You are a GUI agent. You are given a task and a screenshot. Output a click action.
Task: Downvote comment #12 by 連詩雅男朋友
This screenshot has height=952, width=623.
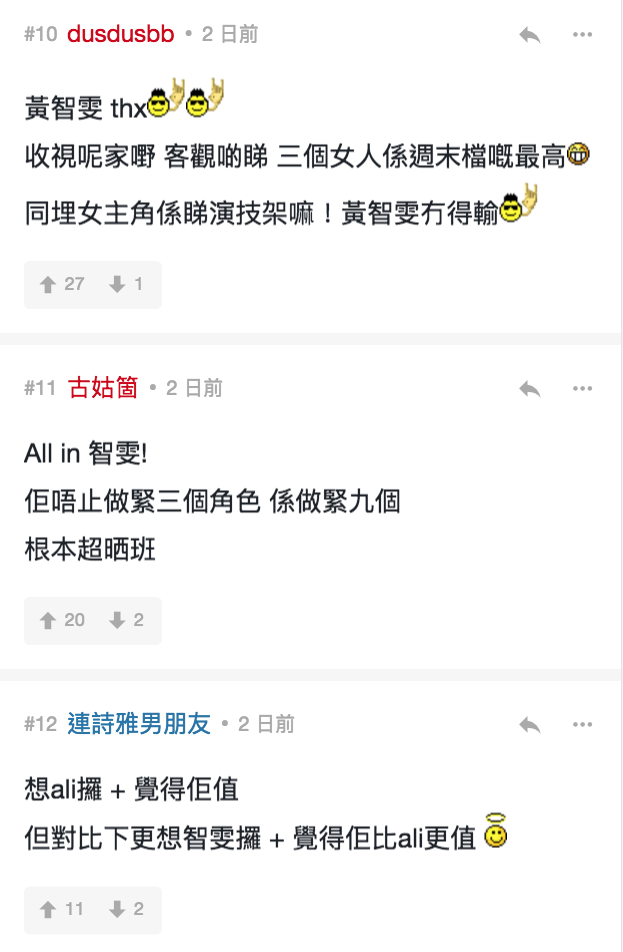click(x=127, y=910)
